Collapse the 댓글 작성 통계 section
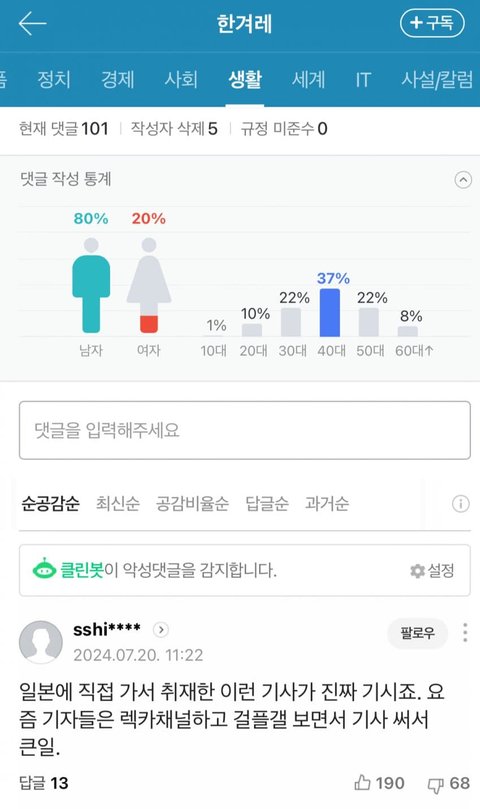This screenshot has width=480, height=809. click(x=463, y=180)
